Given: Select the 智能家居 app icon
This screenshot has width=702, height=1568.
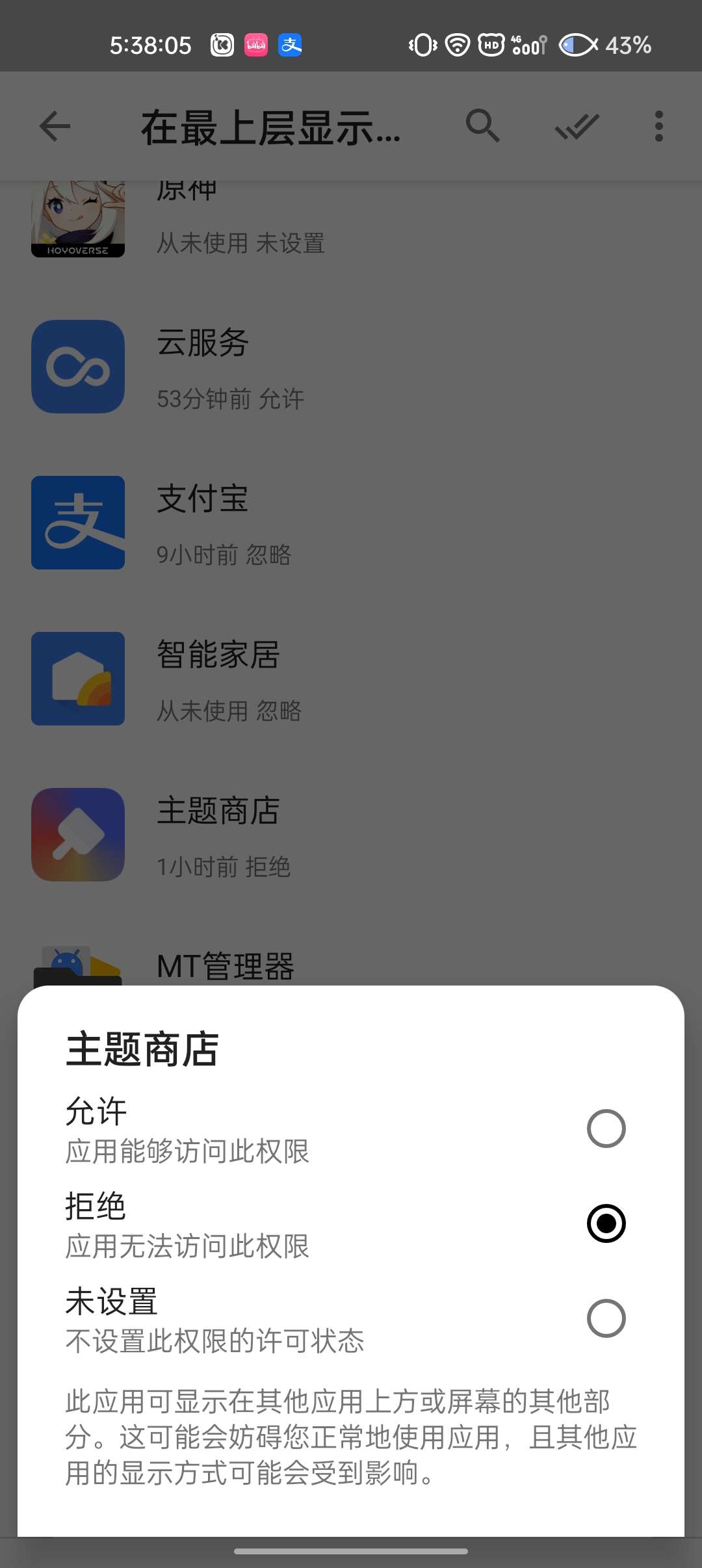Looking at the screenshot, I should 77,678.
